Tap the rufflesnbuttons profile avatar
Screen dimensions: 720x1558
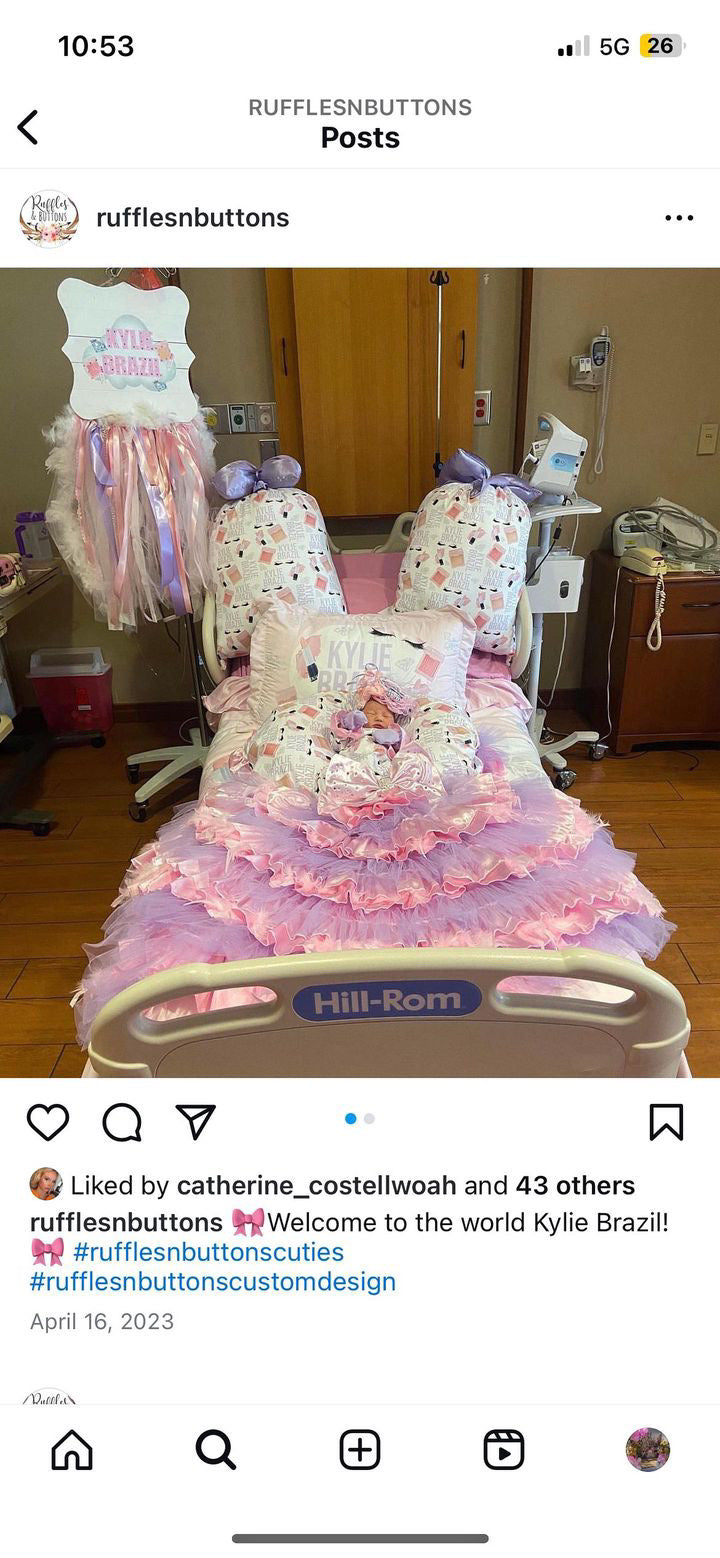[x=49, y=218]
